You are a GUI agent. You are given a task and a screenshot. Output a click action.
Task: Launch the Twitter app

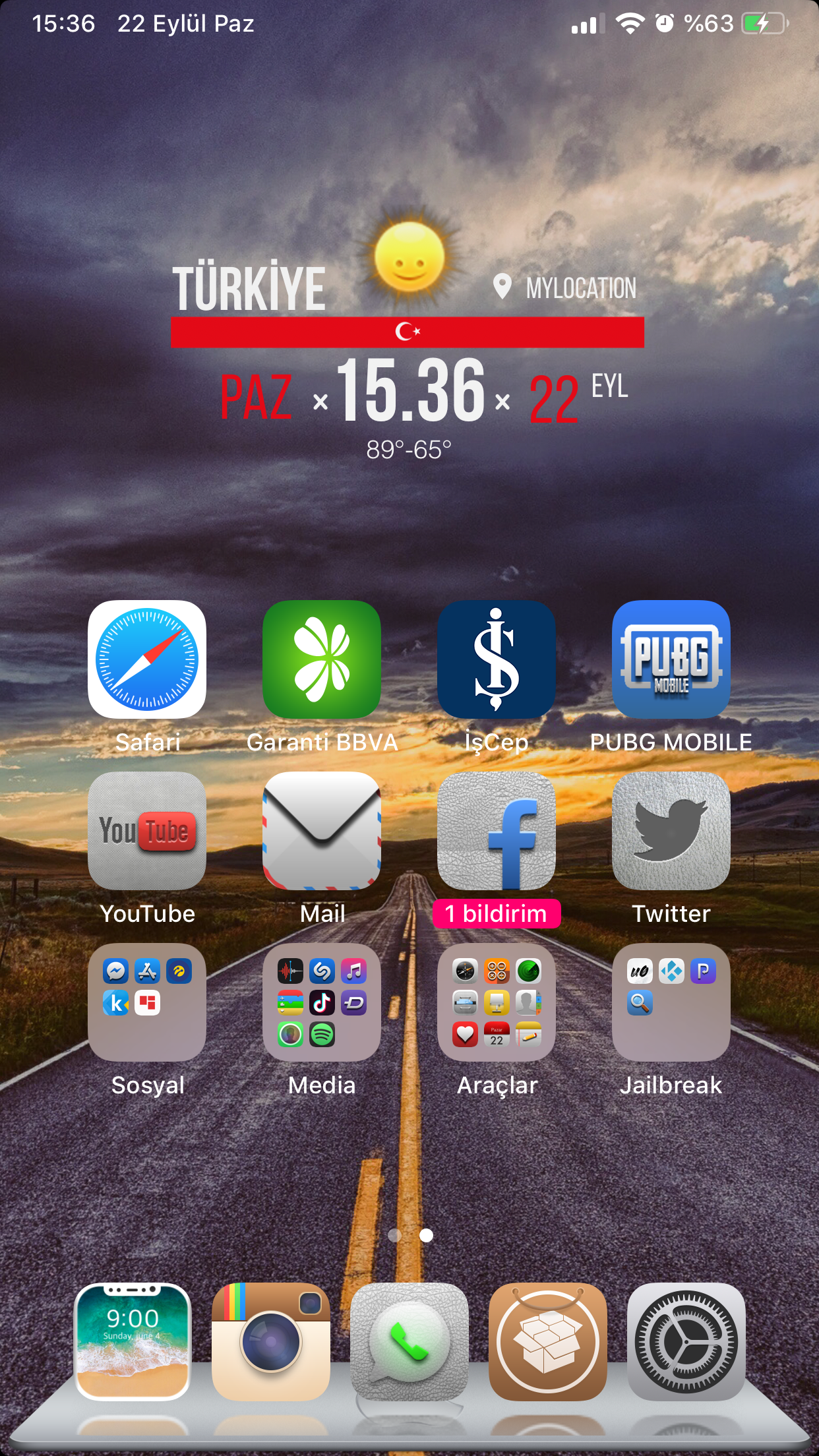671,830
